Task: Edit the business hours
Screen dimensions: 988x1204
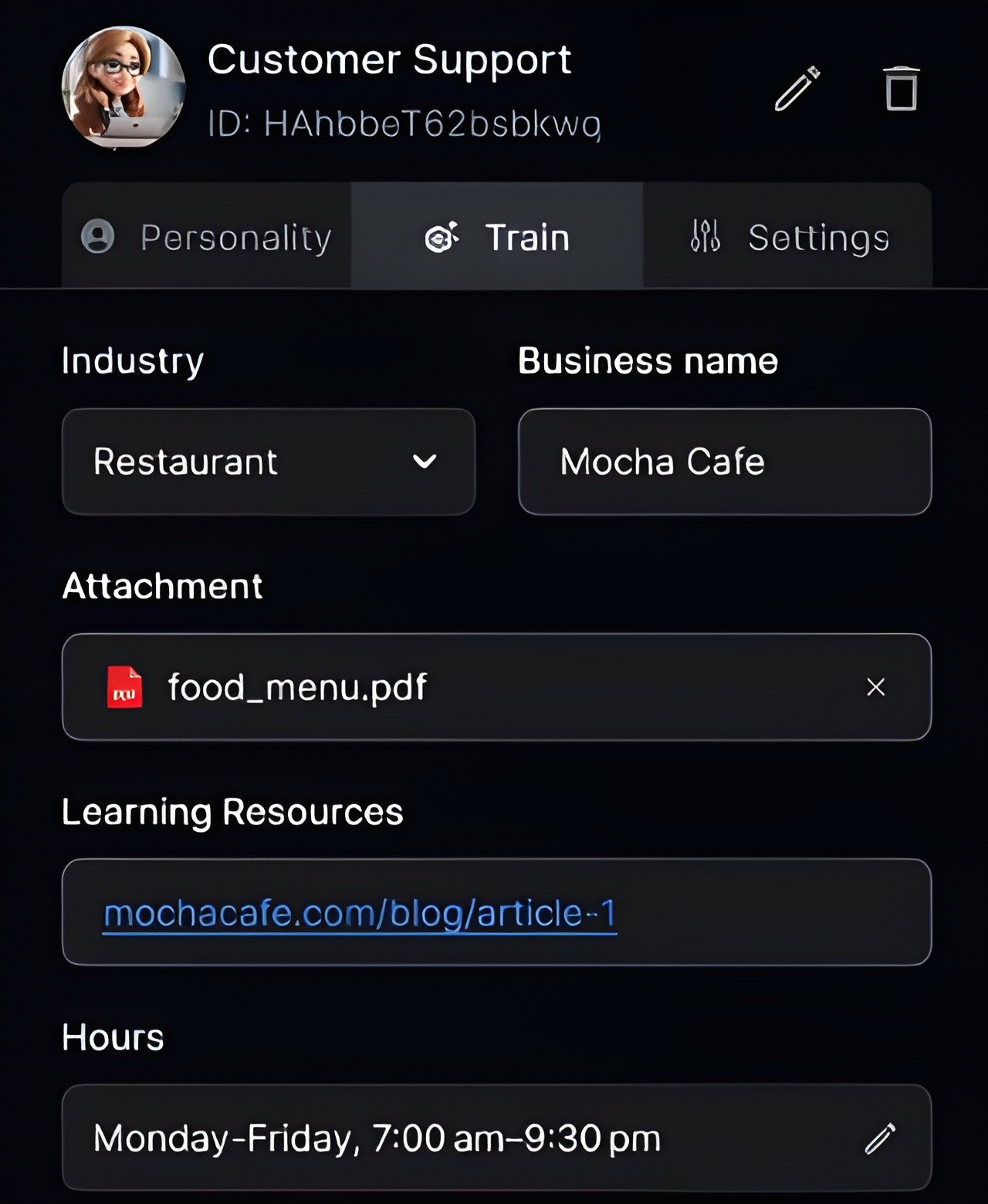Action: tap(879, 1138)
